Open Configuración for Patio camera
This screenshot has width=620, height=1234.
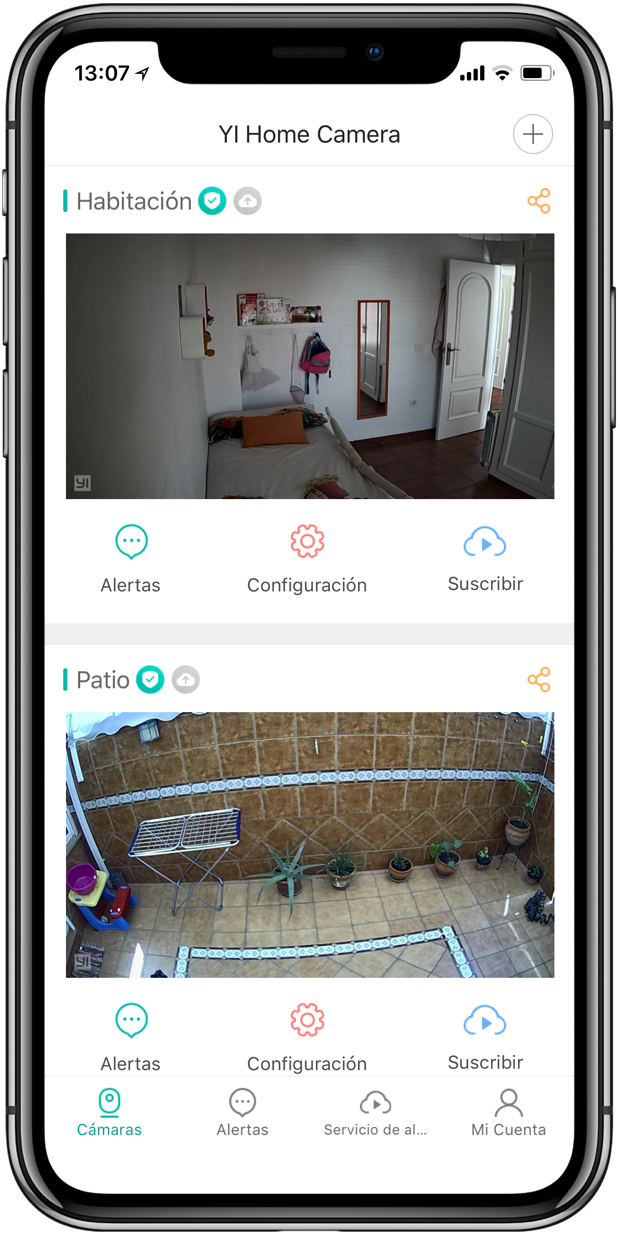tap(307, 1038)
